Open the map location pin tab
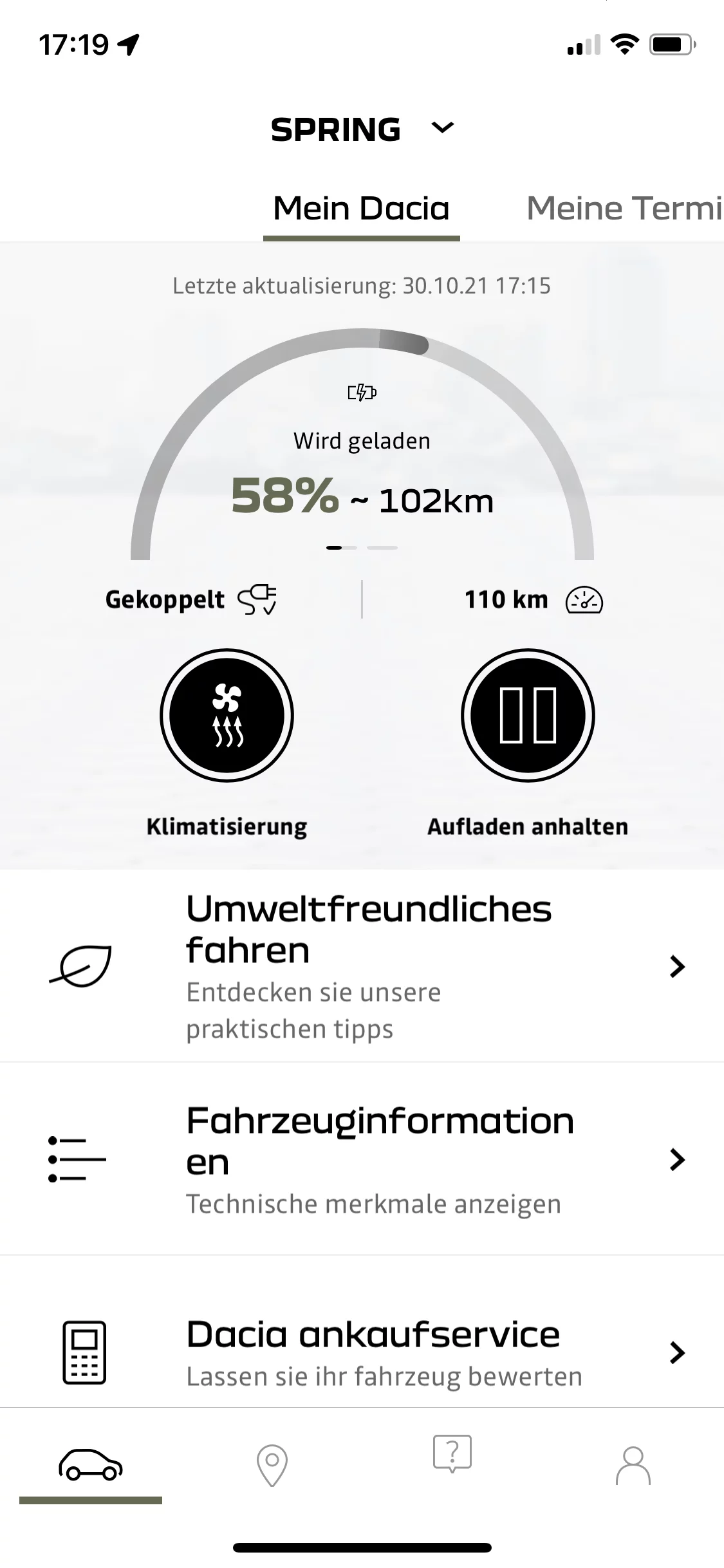Screen dimensions: 724x1568 272,1466
